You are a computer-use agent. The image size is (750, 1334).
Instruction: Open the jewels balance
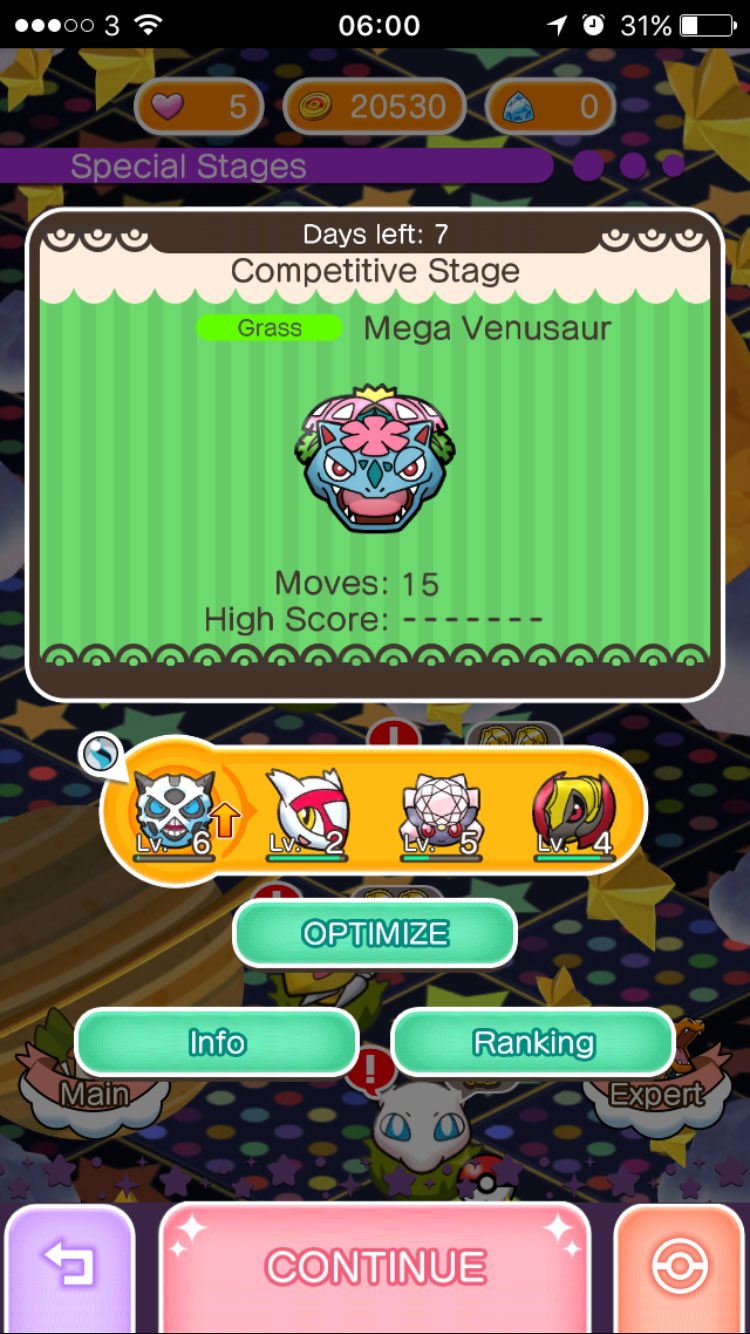(551, 106)
